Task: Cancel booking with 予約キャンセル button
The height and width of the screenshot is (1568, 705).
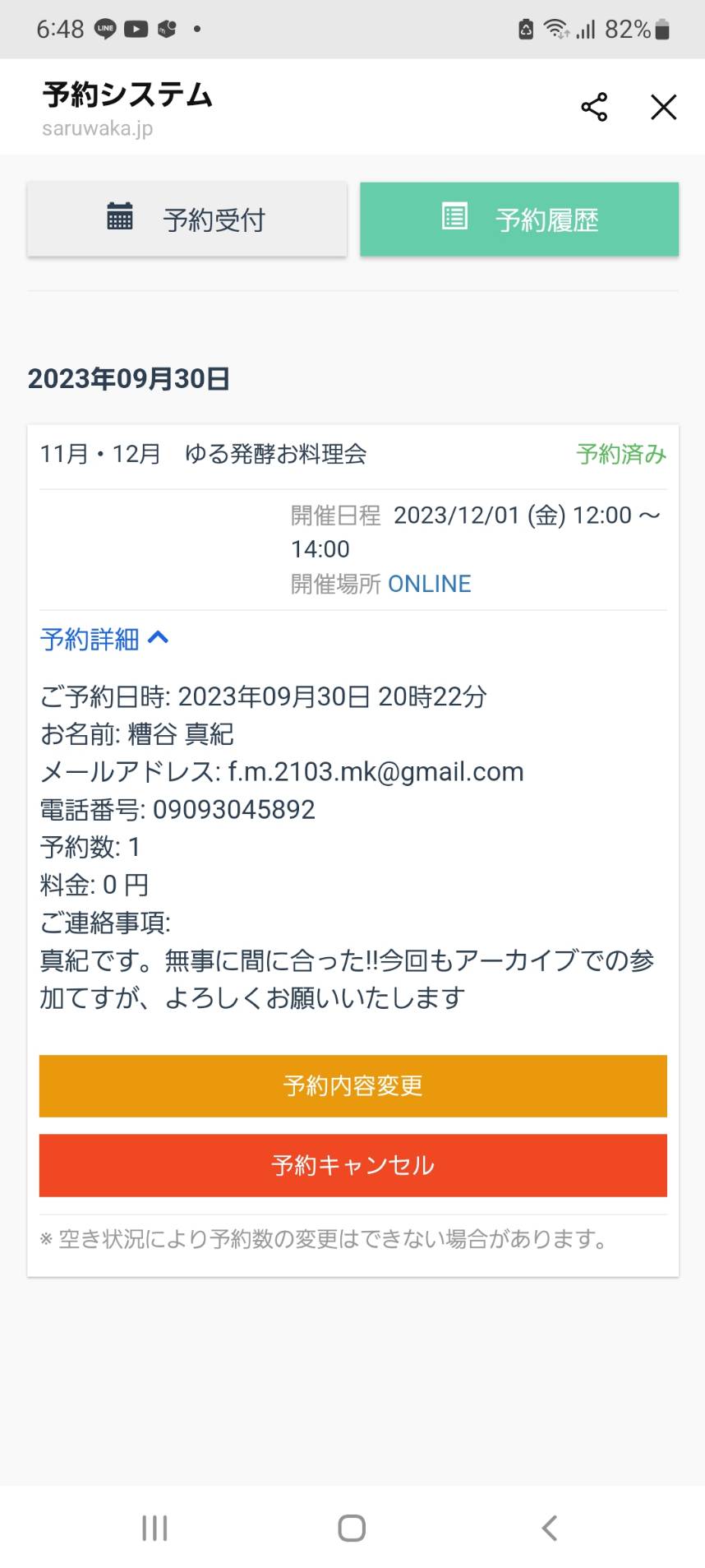Action: pos(353,1165)
